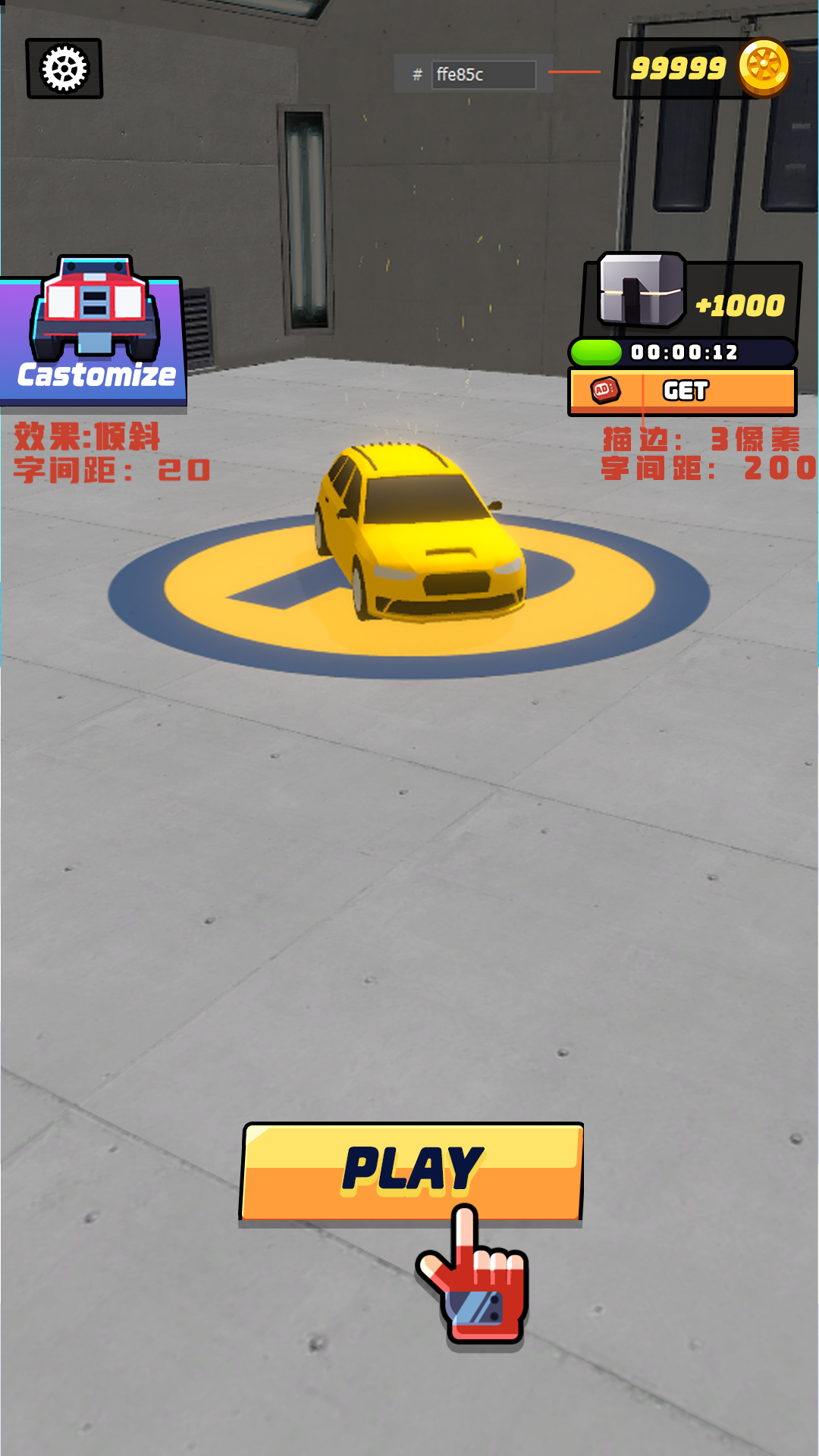Image resolution: width=819 pixels, height=1456 pixels.
Task: Open the settings gear
Action: point(64,69)
